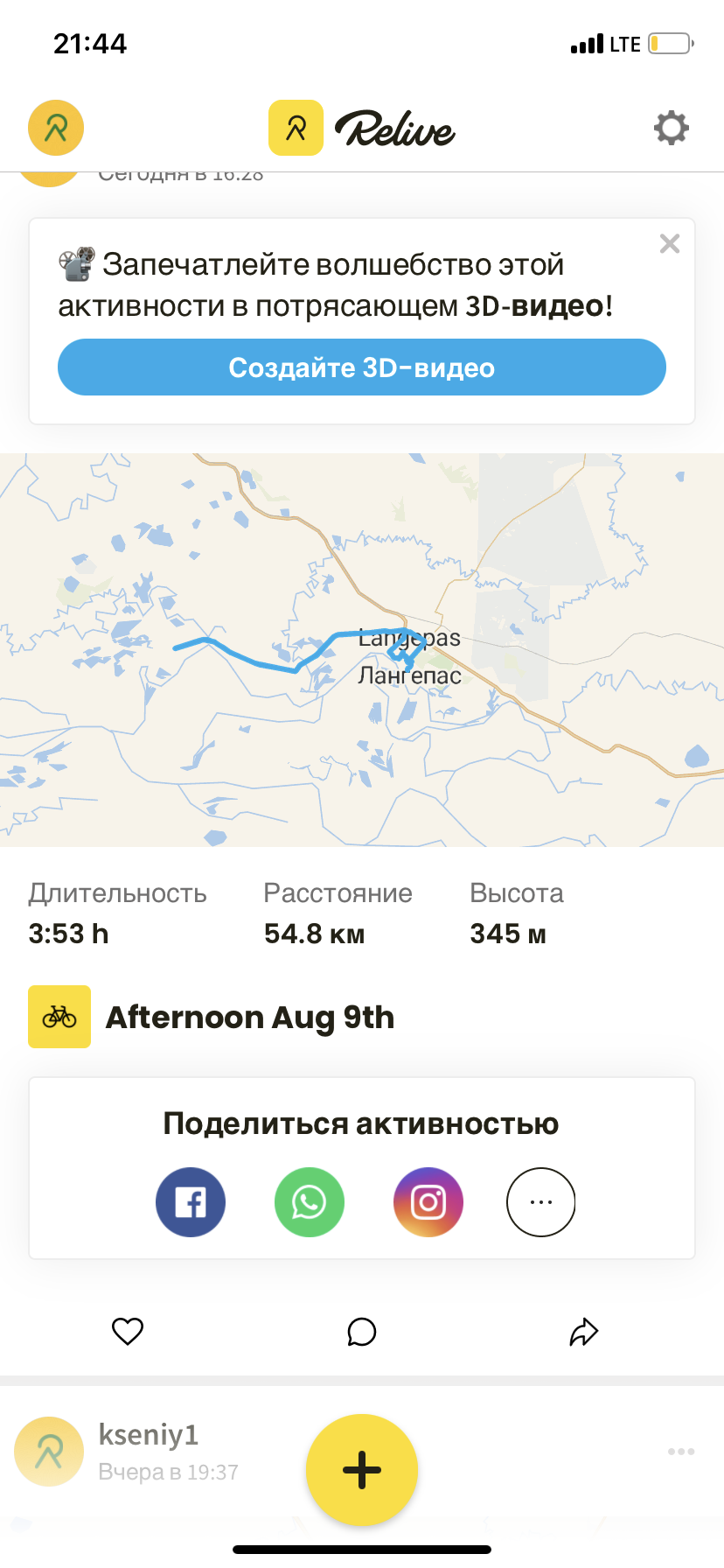Tap the Создайте 3D-видео button
The image size is (724, 1568).
[362, 367]
